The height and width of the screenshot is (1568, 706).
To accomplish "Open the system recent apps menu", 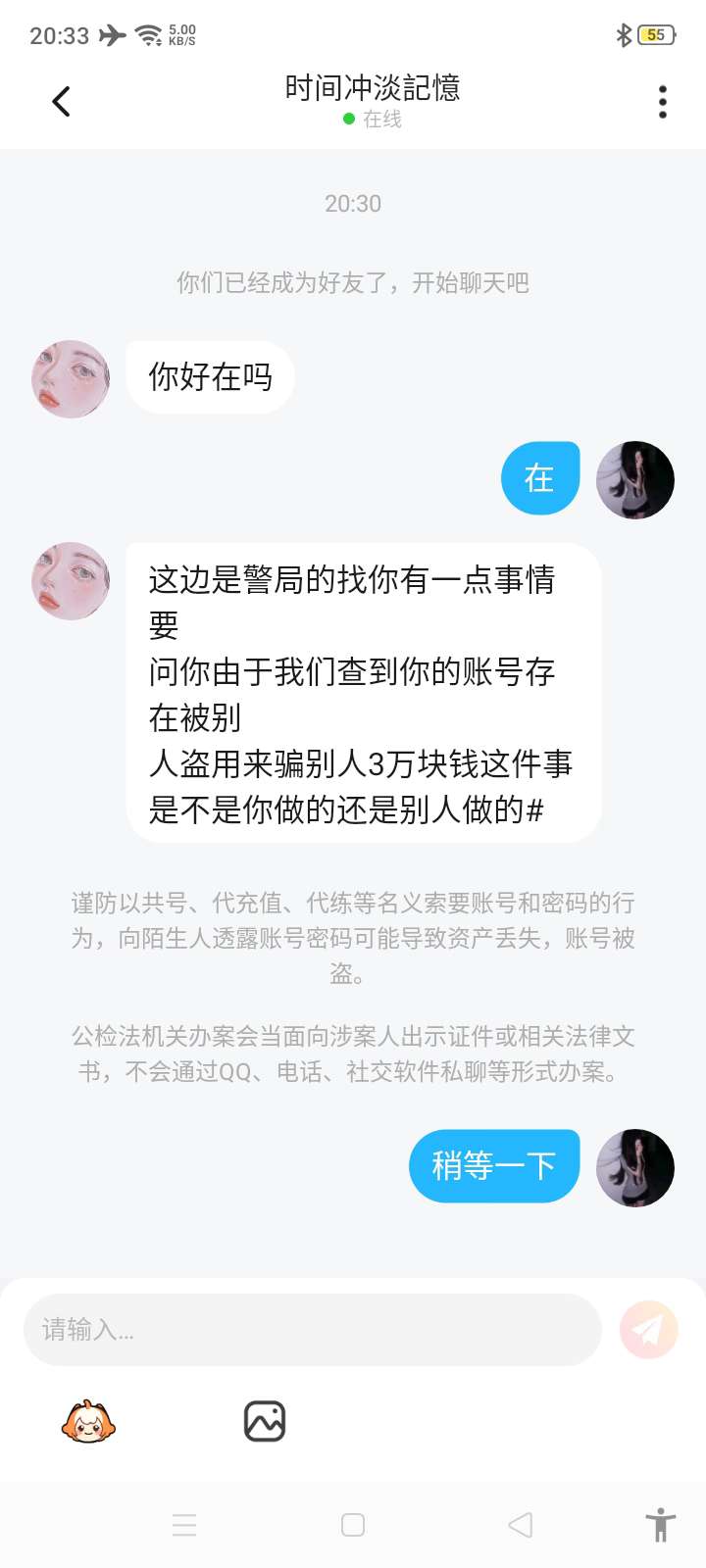I will 184,1525.
